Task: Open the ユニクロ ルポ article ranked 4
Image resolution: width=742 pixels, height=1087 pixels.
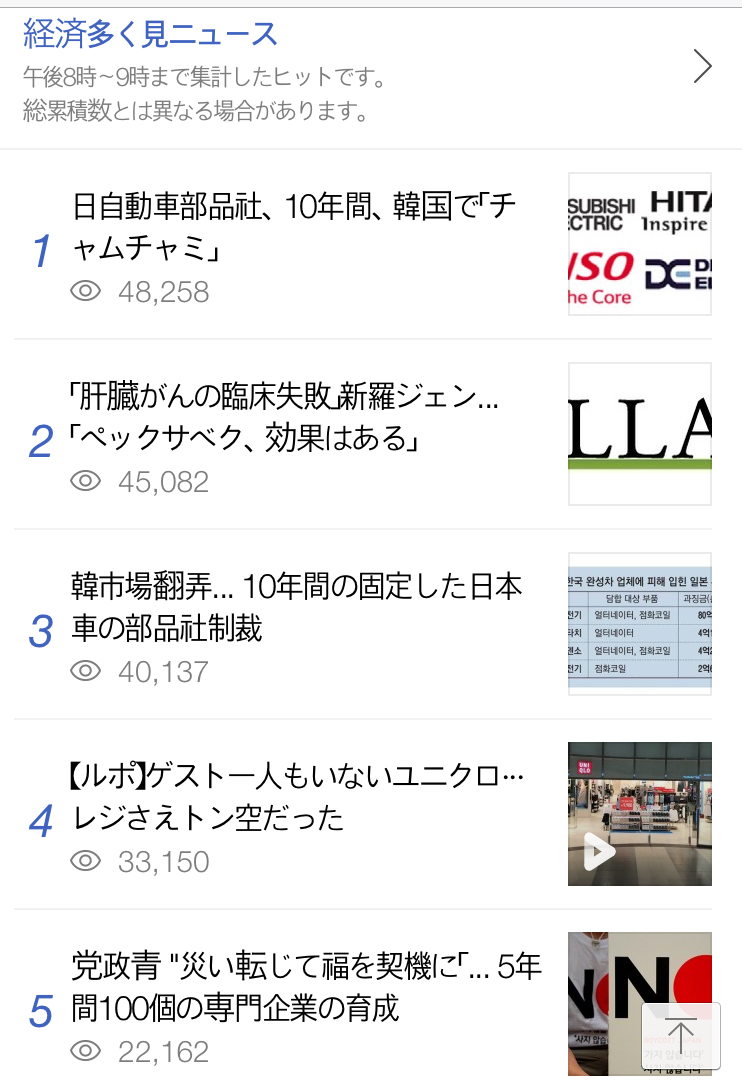Action: point(298,797)
